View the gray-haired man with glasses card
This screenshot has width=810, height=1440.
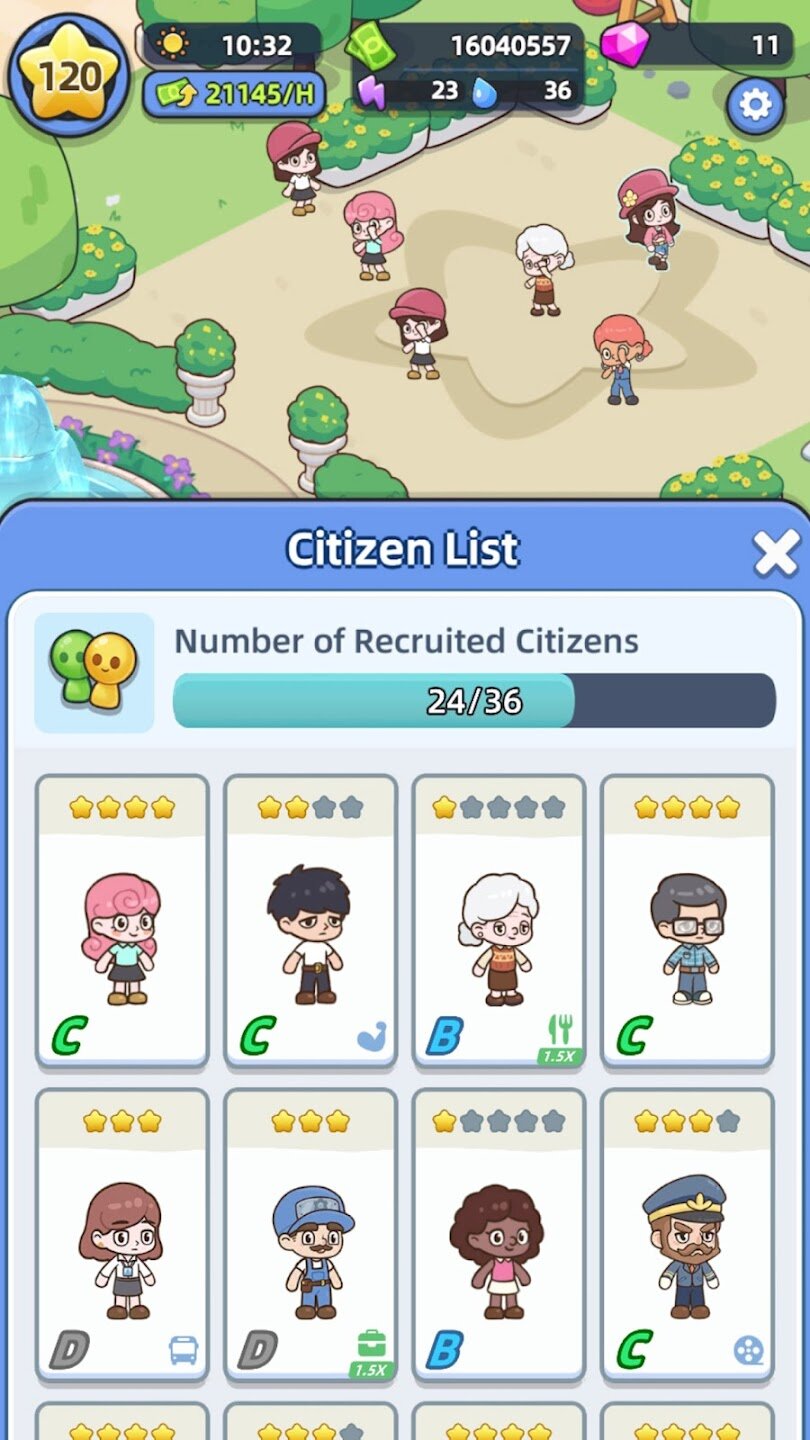tap(686, 920)
